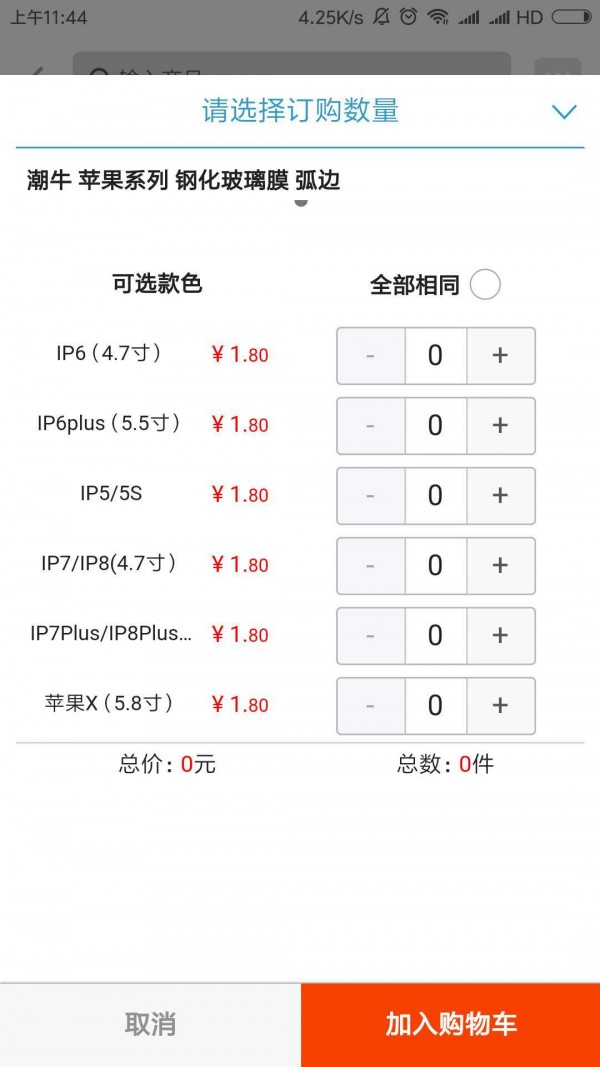Screen dimensions: 600x1067
Task: Increase quantity for IP6 (4.7寸)
Action: 501,355
